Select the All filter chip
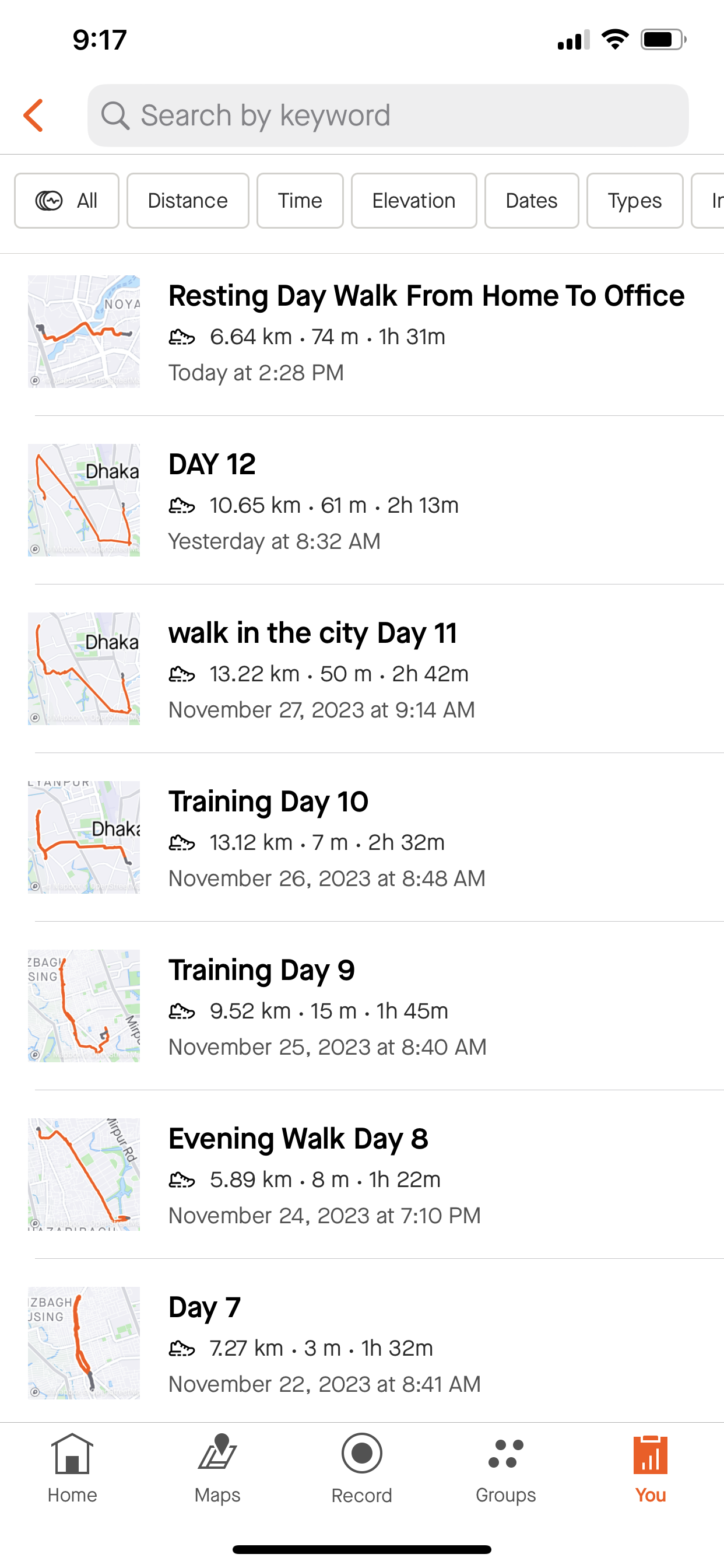724x1568 pixels. 66,200
